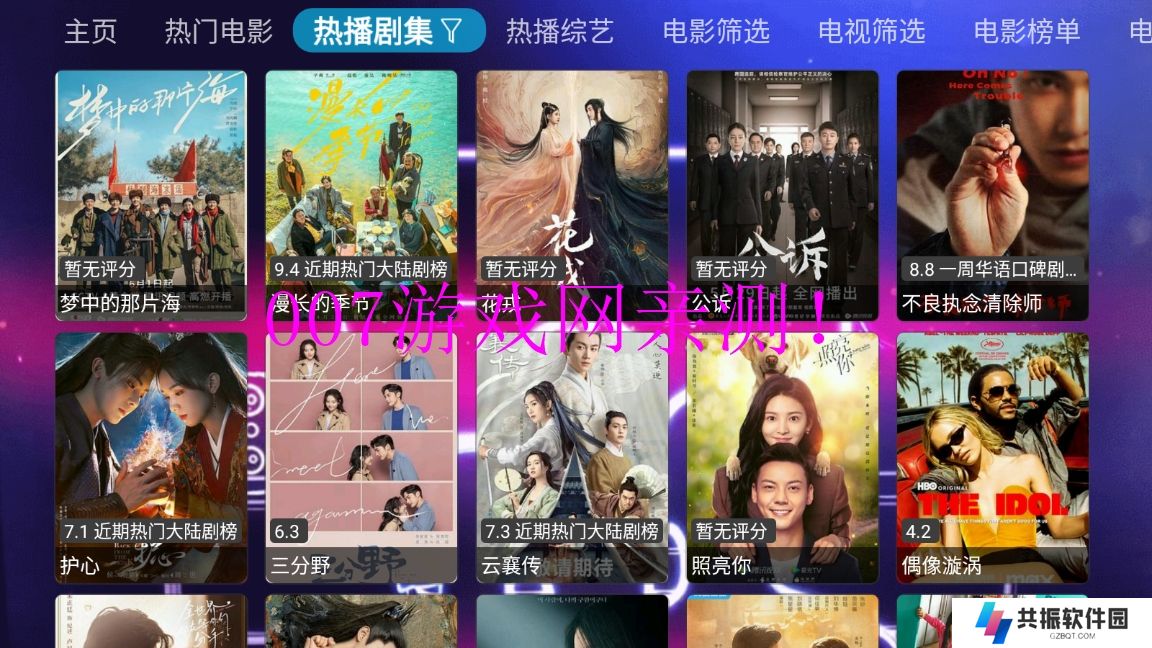Open the 三分野 card
Screen dimensions: 1152x648
coord(361,458)
